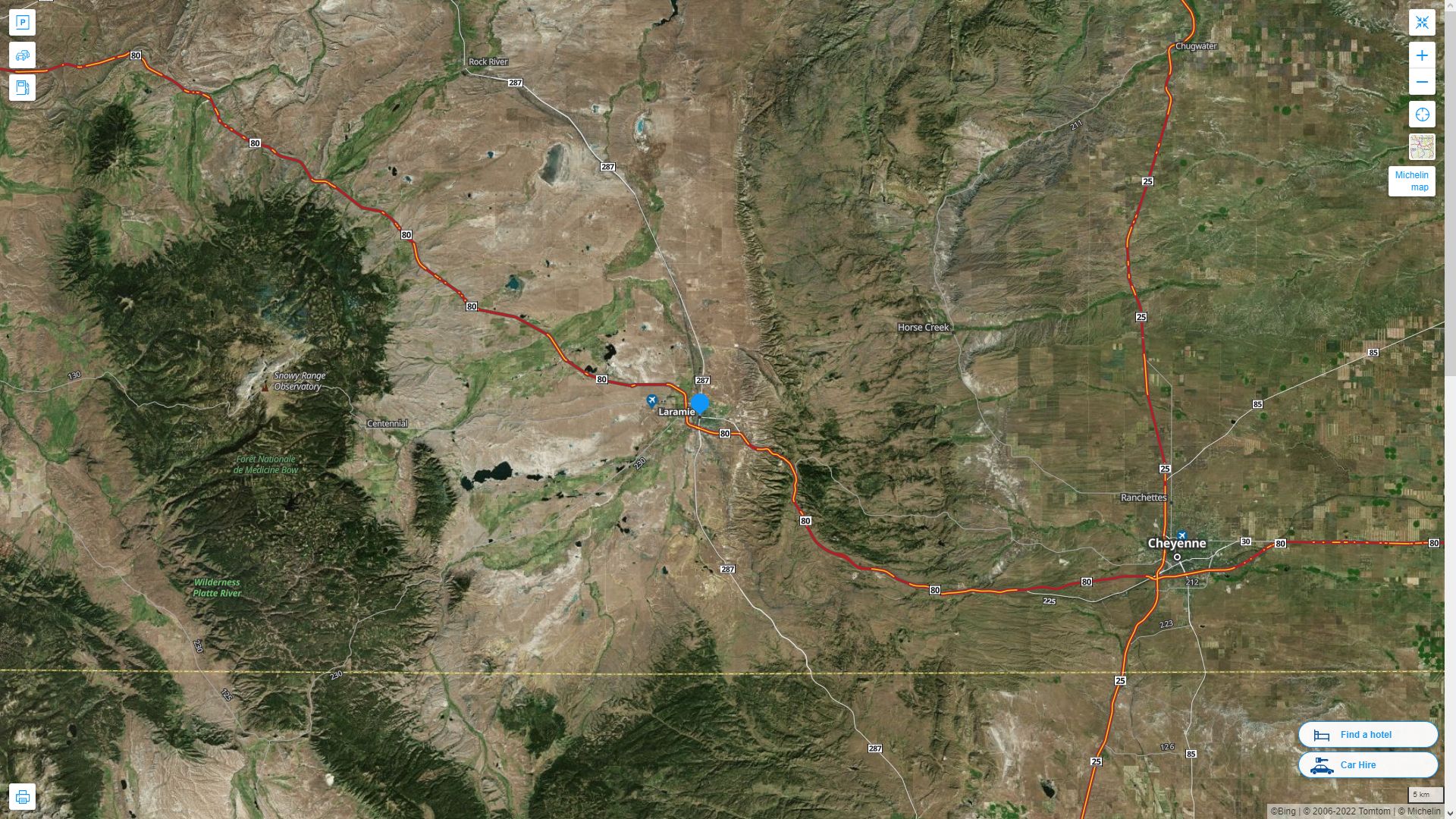
Task: Tap Find a hotel button
Action: tap(1367, 734)
